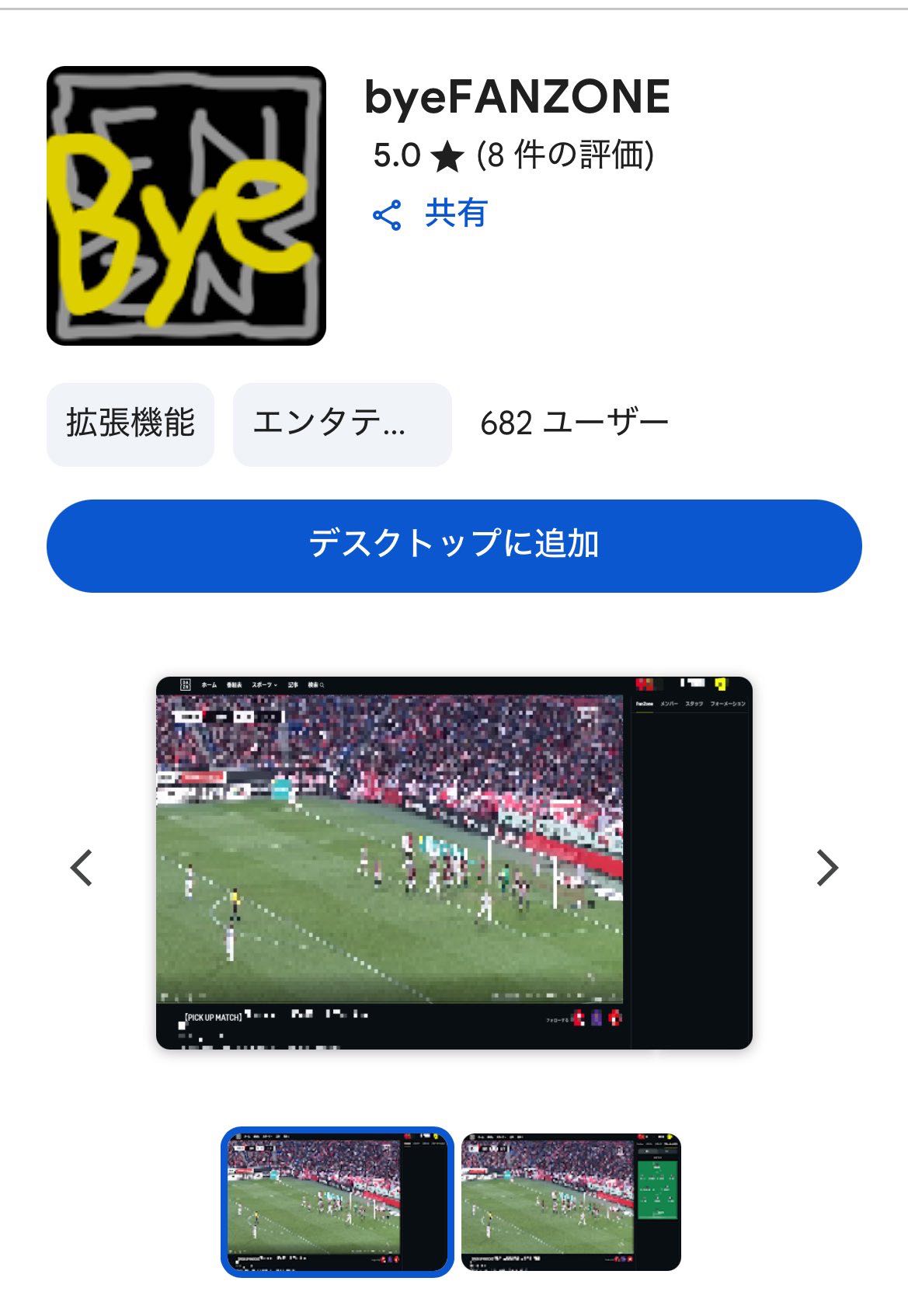Open the 拡張機能 category chip
Viewport: 908px width, 1316px height.
tap(130, 424)
